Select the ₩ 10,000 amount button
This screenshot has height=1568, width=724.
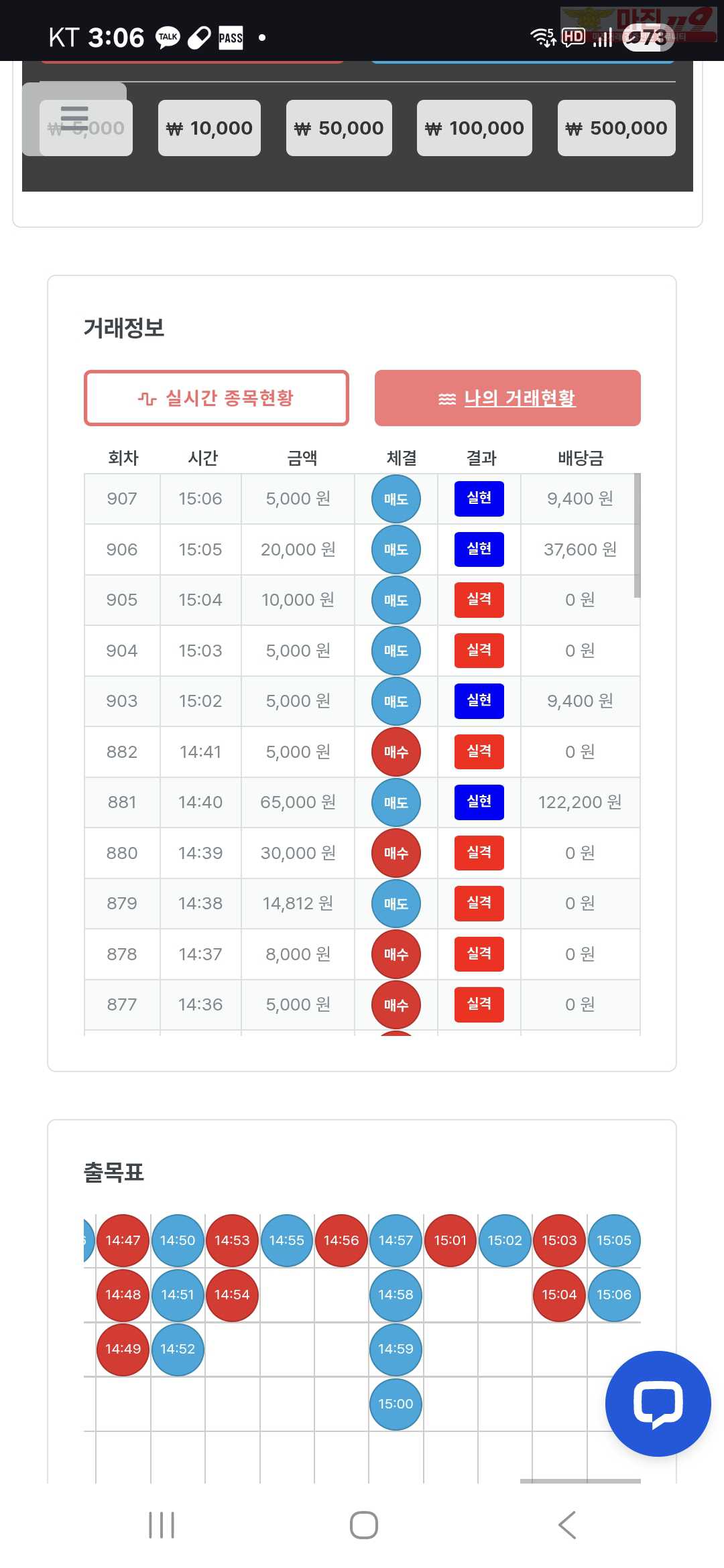209,128
